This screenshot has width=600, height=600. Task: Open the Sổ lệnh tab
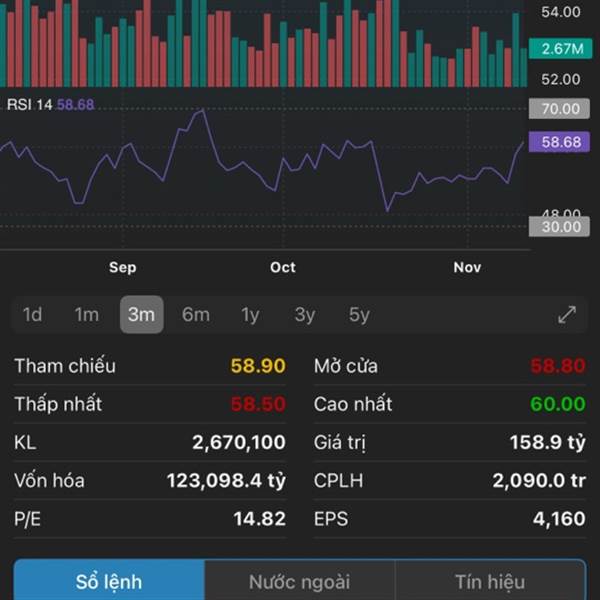pos(109,581)
